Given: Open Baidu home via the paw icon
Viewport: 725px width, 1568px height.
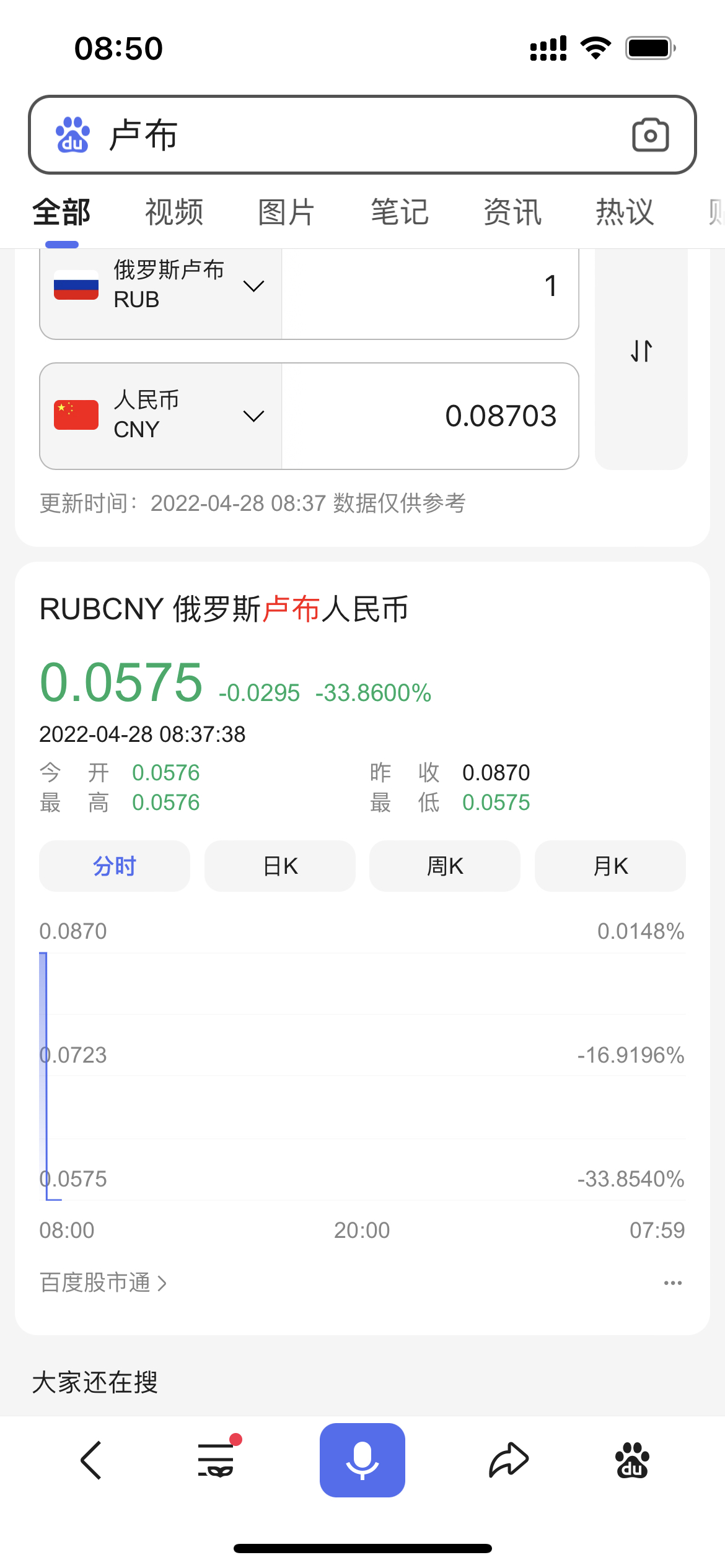Looking at the screenshot, I should coord(632,1460).
